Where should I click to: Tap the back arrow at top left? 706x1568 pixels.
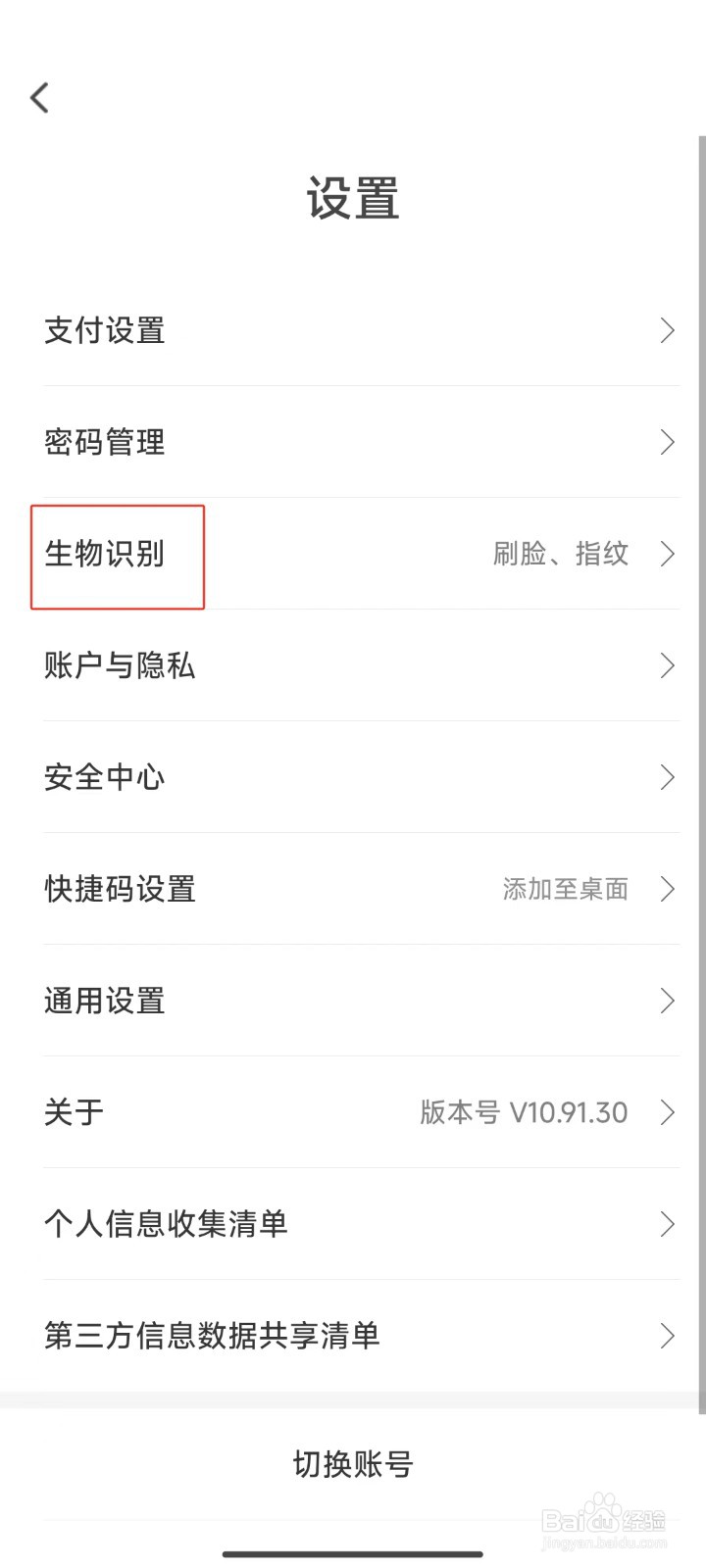tap(39, 96)
